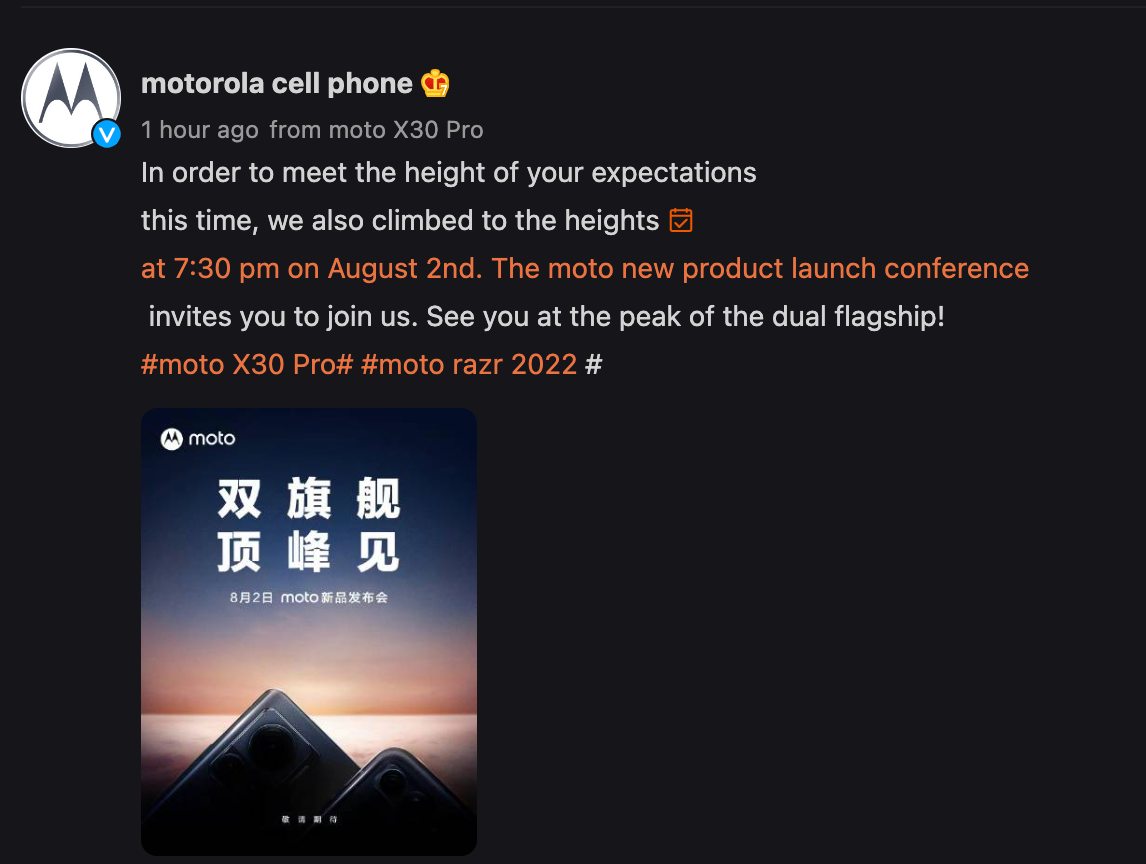Open motorola's profile avatar
Image resolution: width=1146 pixels, height=864 pixels.
(70, 98)
